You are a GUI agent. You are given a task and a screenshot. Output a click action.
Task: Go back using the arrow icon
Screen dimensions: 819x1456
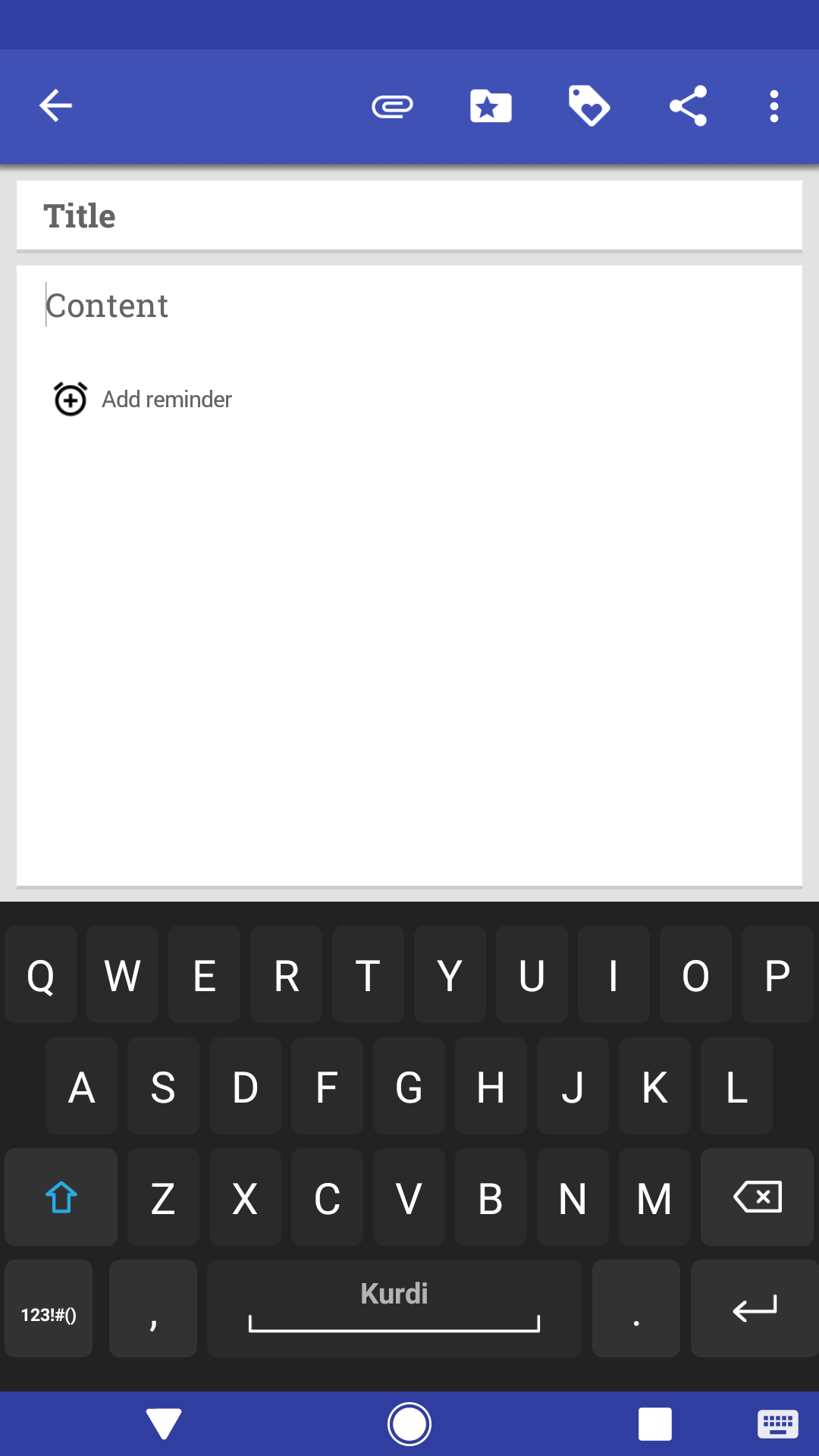pyautogui.click(x=55, y=105)
